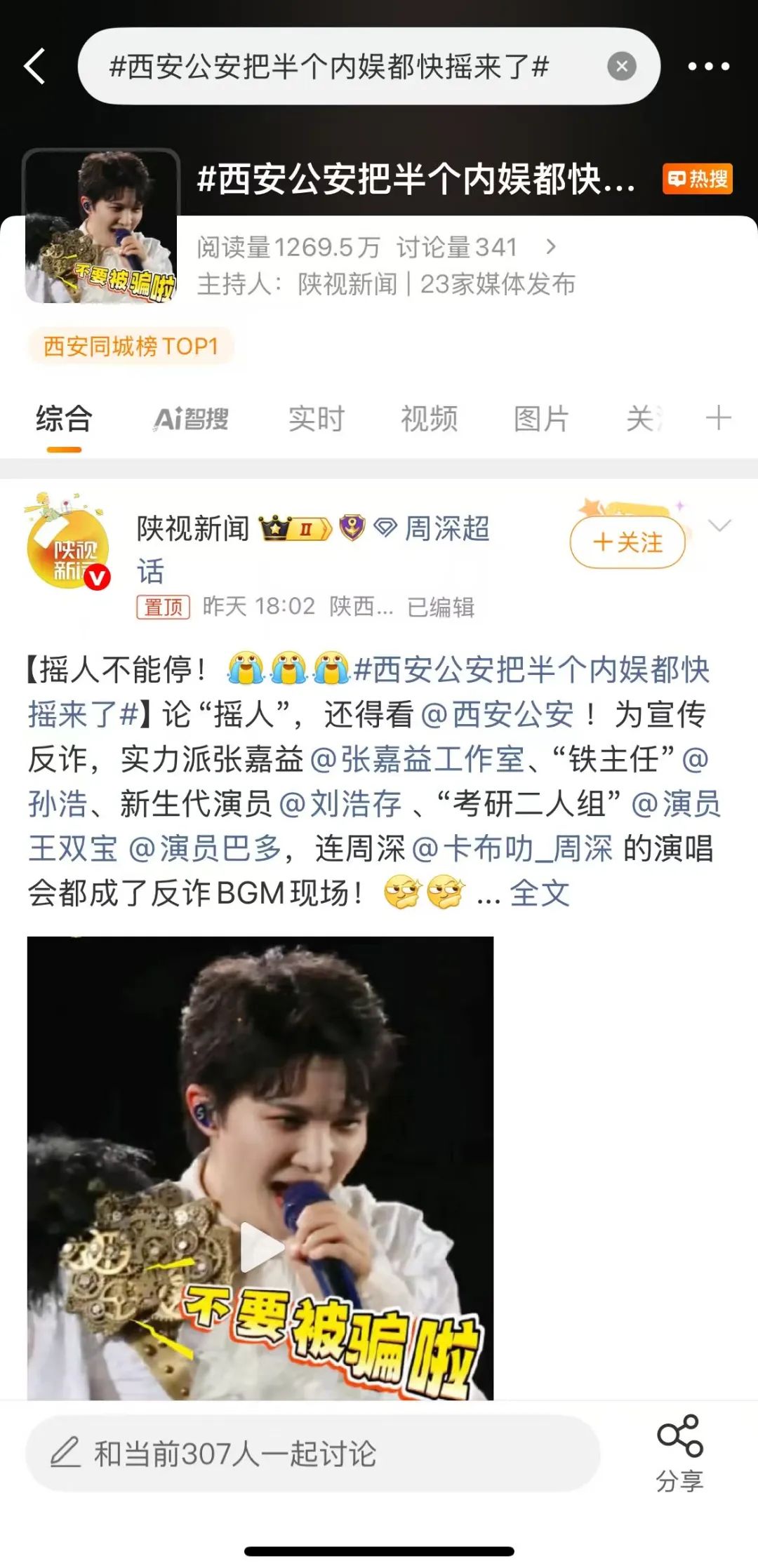Follow 陕视新闻 with the 关注 button
Viewport: 758px width, 1568px height.
click(627, 542)
